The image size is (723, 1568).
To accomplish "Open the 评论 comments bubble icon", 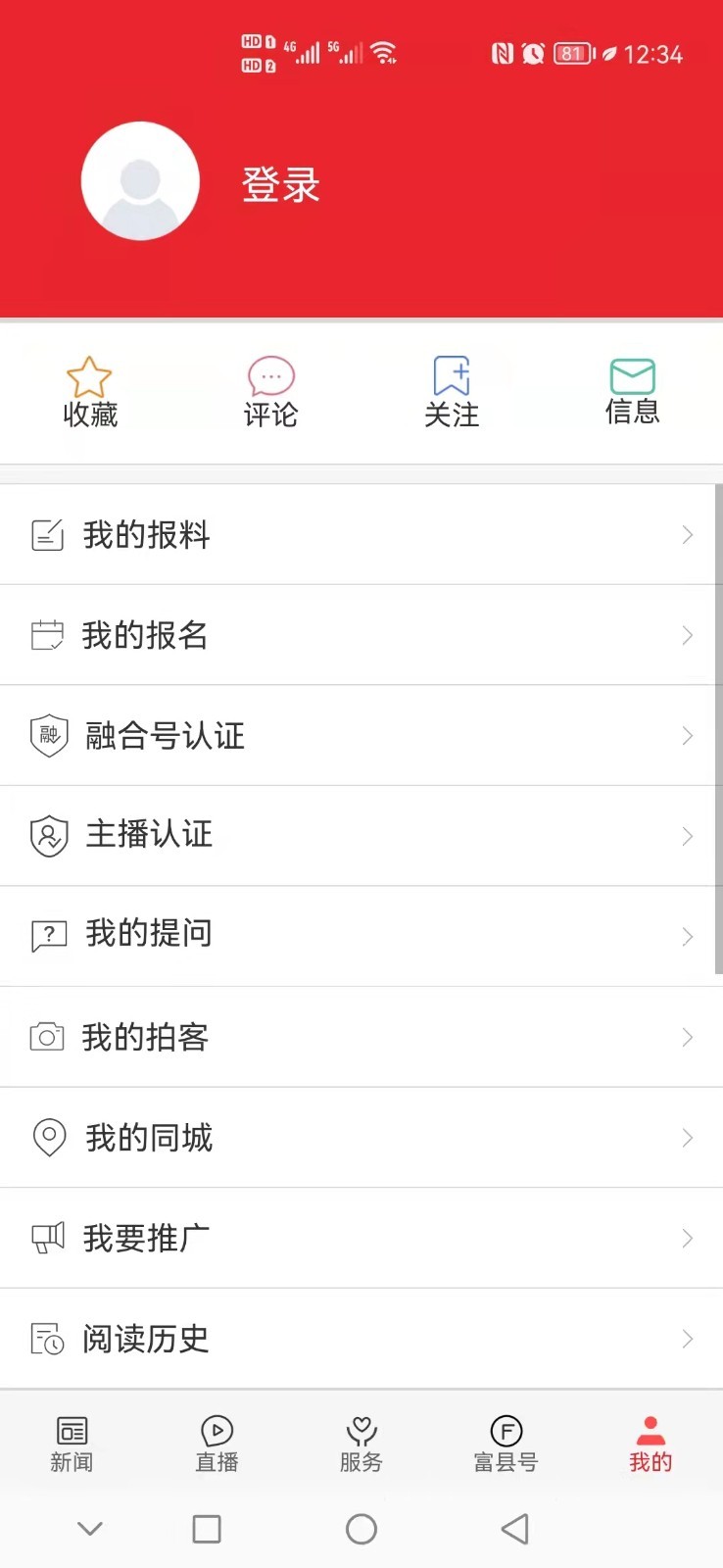I will (x=269, y=376).
